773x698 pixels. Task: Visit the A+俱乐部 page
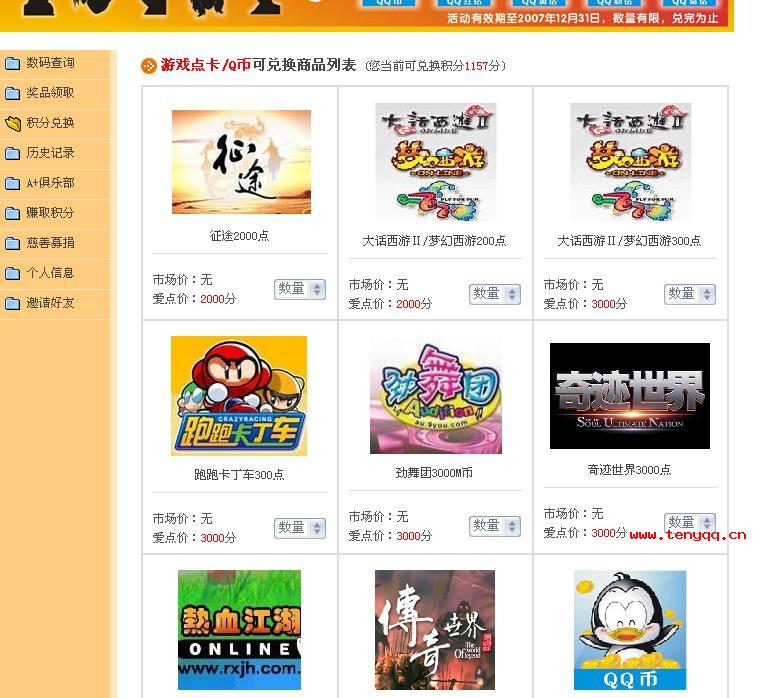[50, 183]
